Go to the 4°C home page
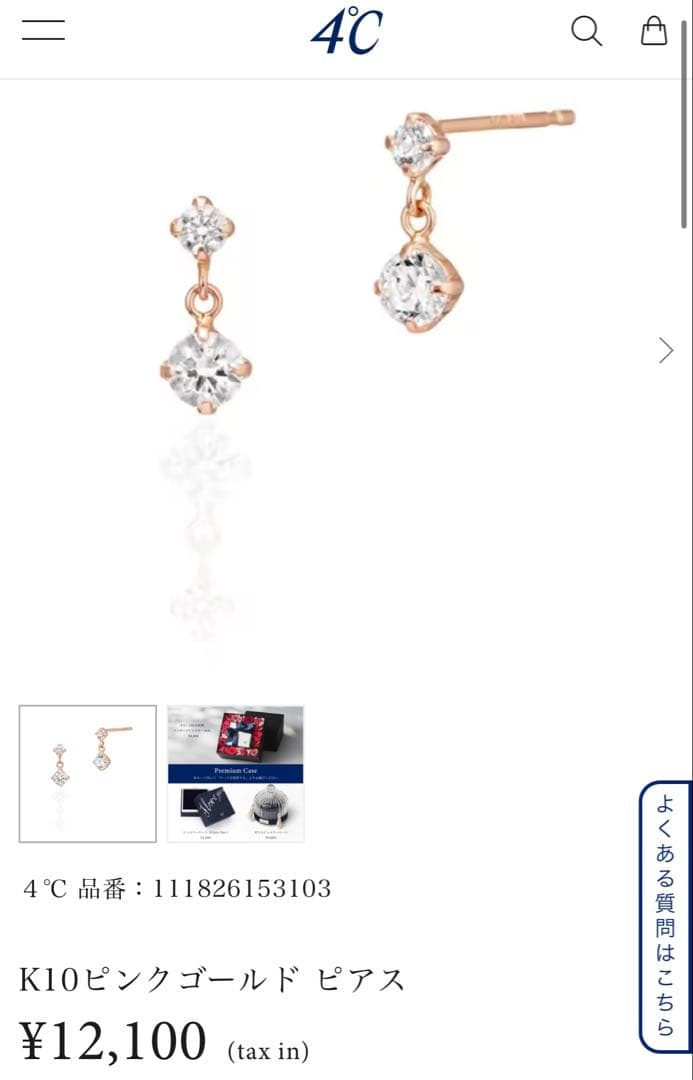The width and height of the screenshot is (693, 1080). tap(346, 31)
